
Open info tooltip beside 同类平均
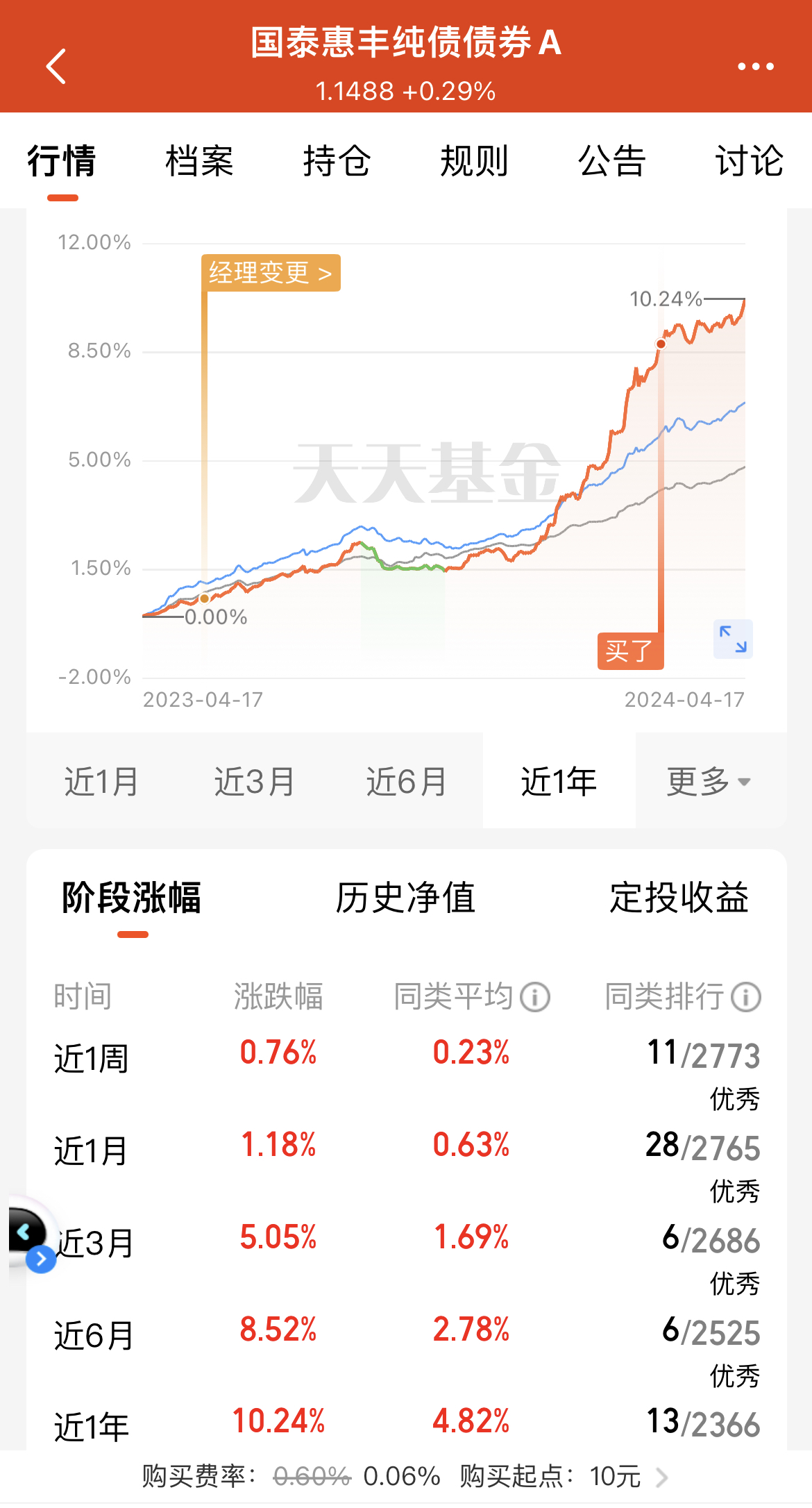[x=534, y=998]
